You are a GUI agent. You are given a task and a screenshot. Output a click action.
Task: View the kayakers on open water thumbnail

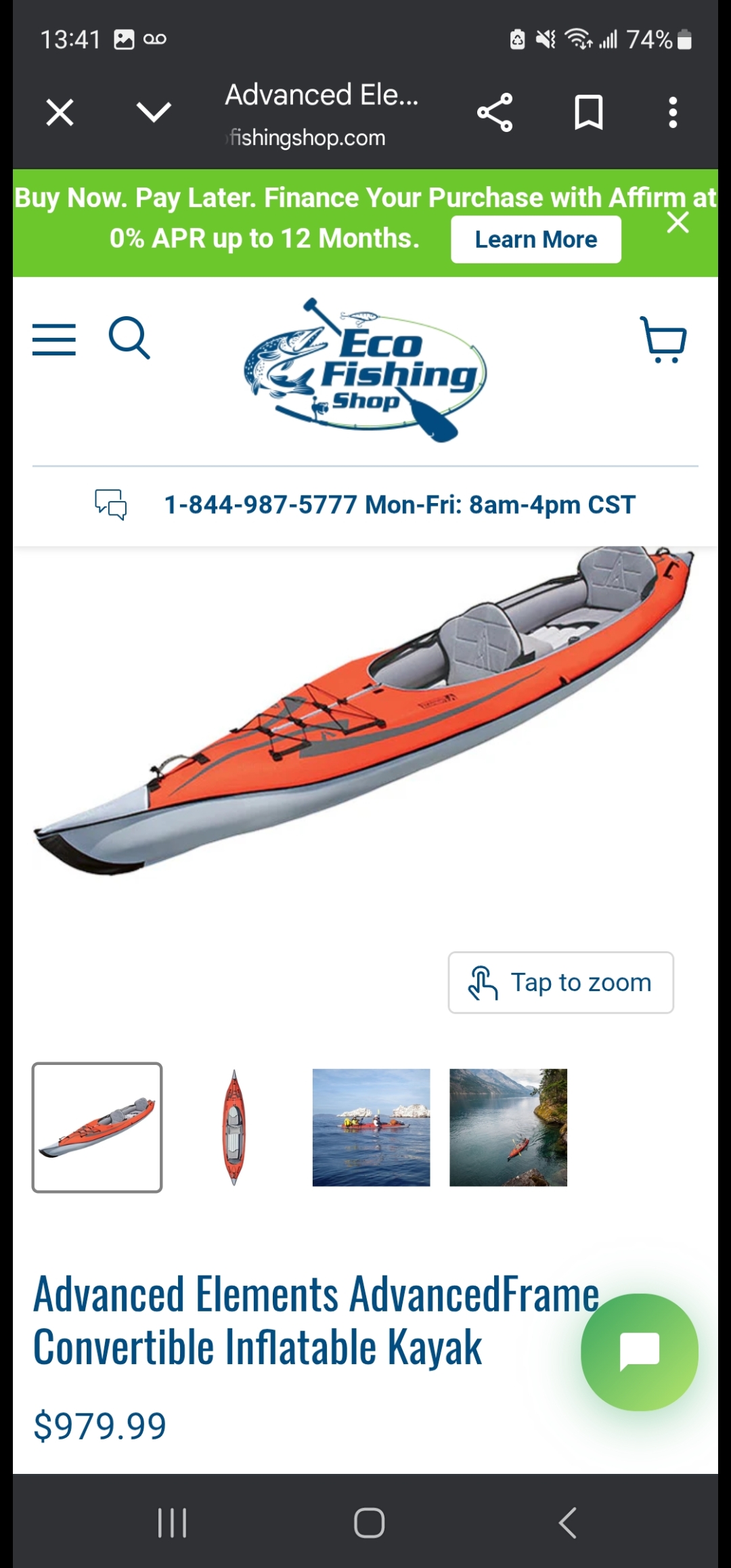point(371,1127)
